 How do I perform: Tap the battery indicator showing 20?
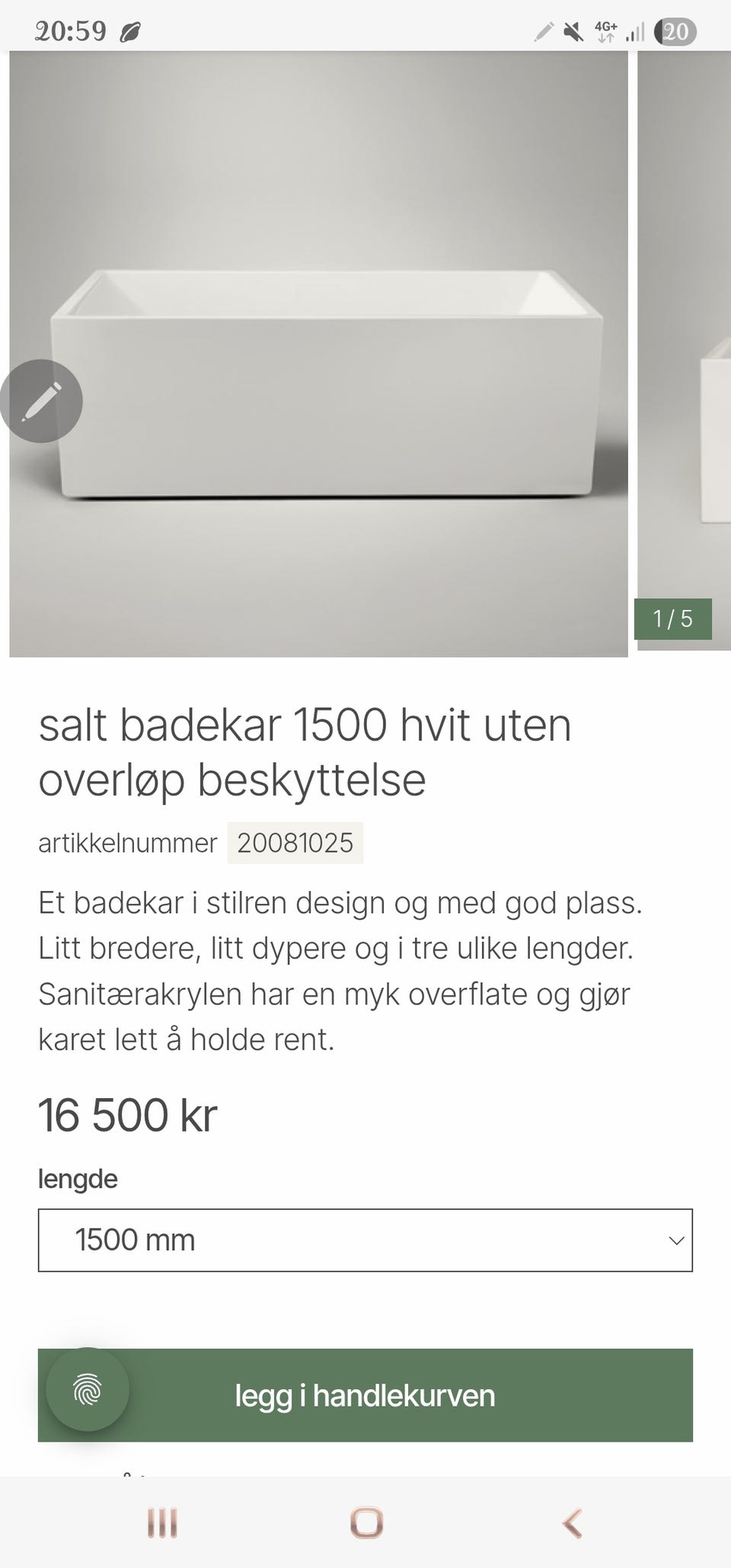(x=676, y=30)
